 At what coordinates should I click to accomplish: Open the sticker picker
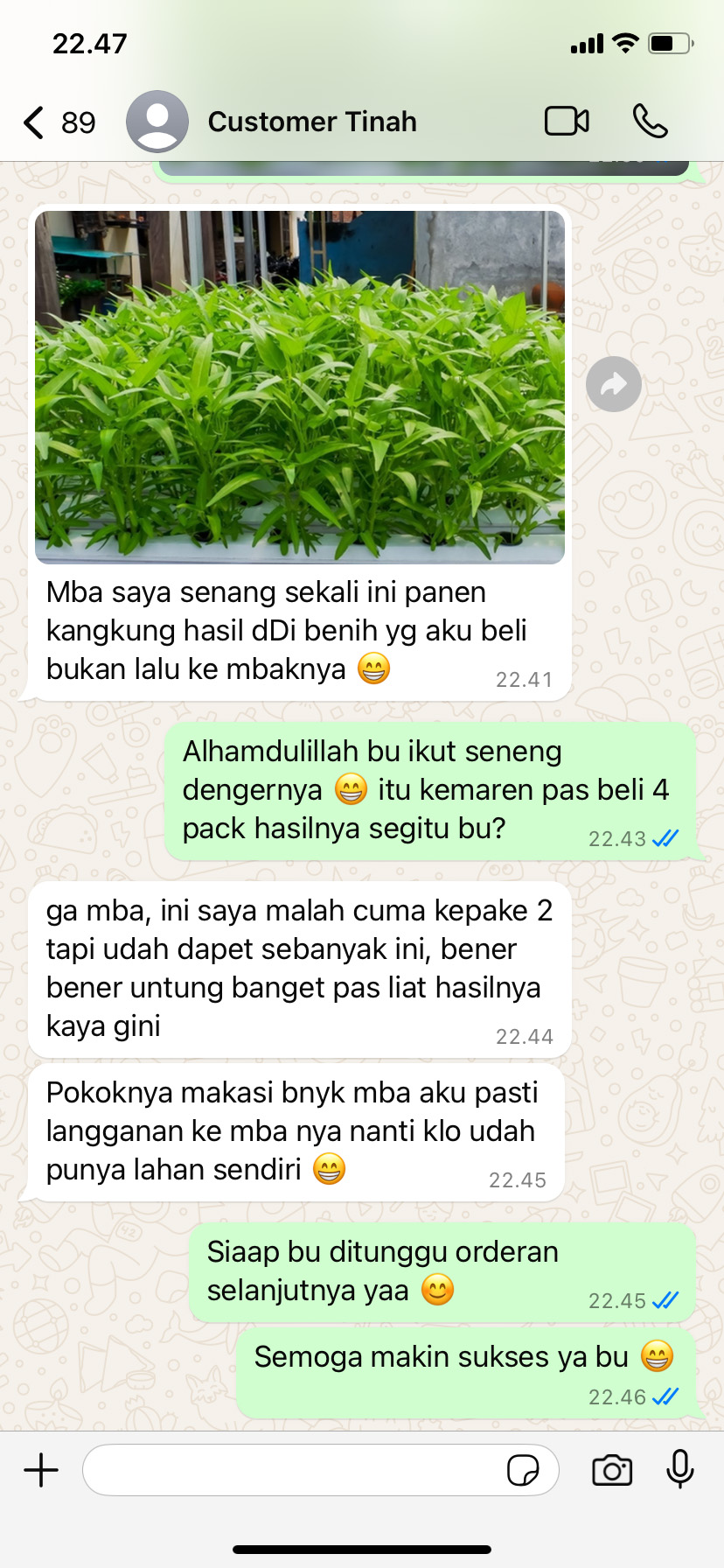[523, 1470]
